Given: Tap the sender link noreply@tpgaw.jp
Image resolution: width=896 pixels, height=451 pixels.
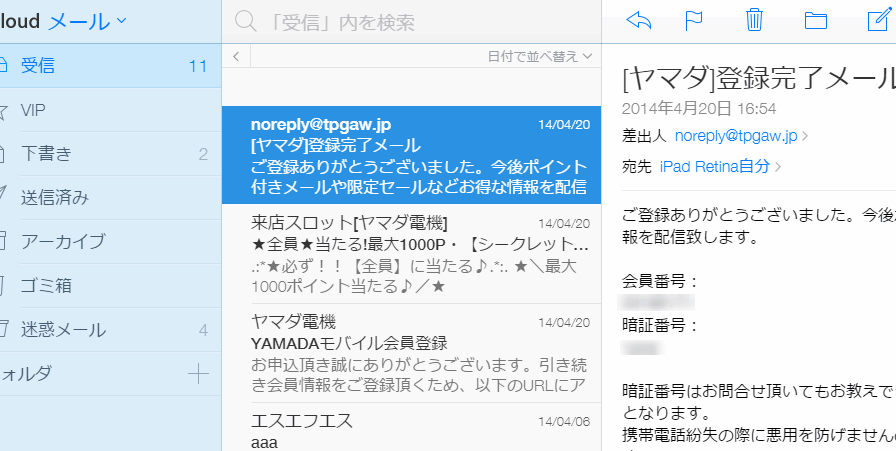Looking at the screenshot, I should pos(736,135).
